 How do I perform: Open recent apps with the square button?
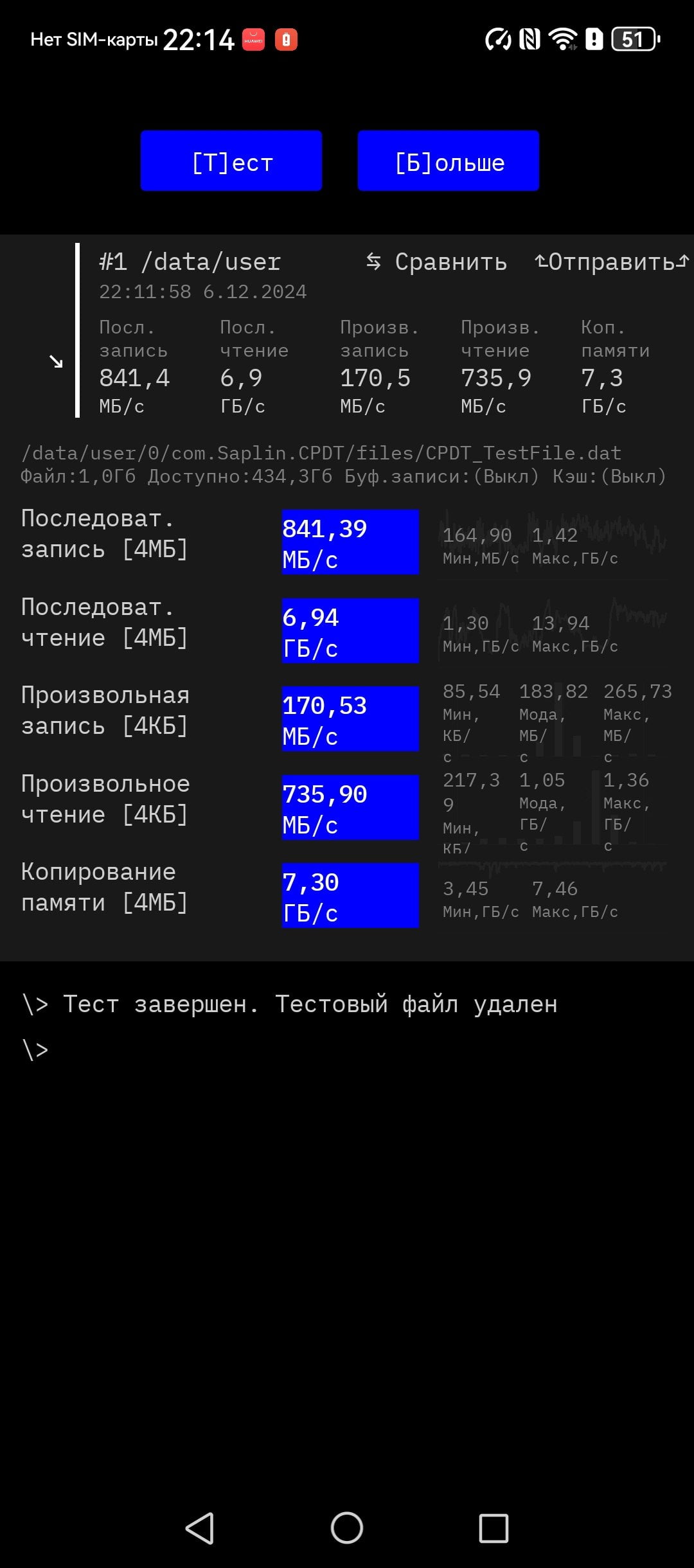click(494, 1528)
